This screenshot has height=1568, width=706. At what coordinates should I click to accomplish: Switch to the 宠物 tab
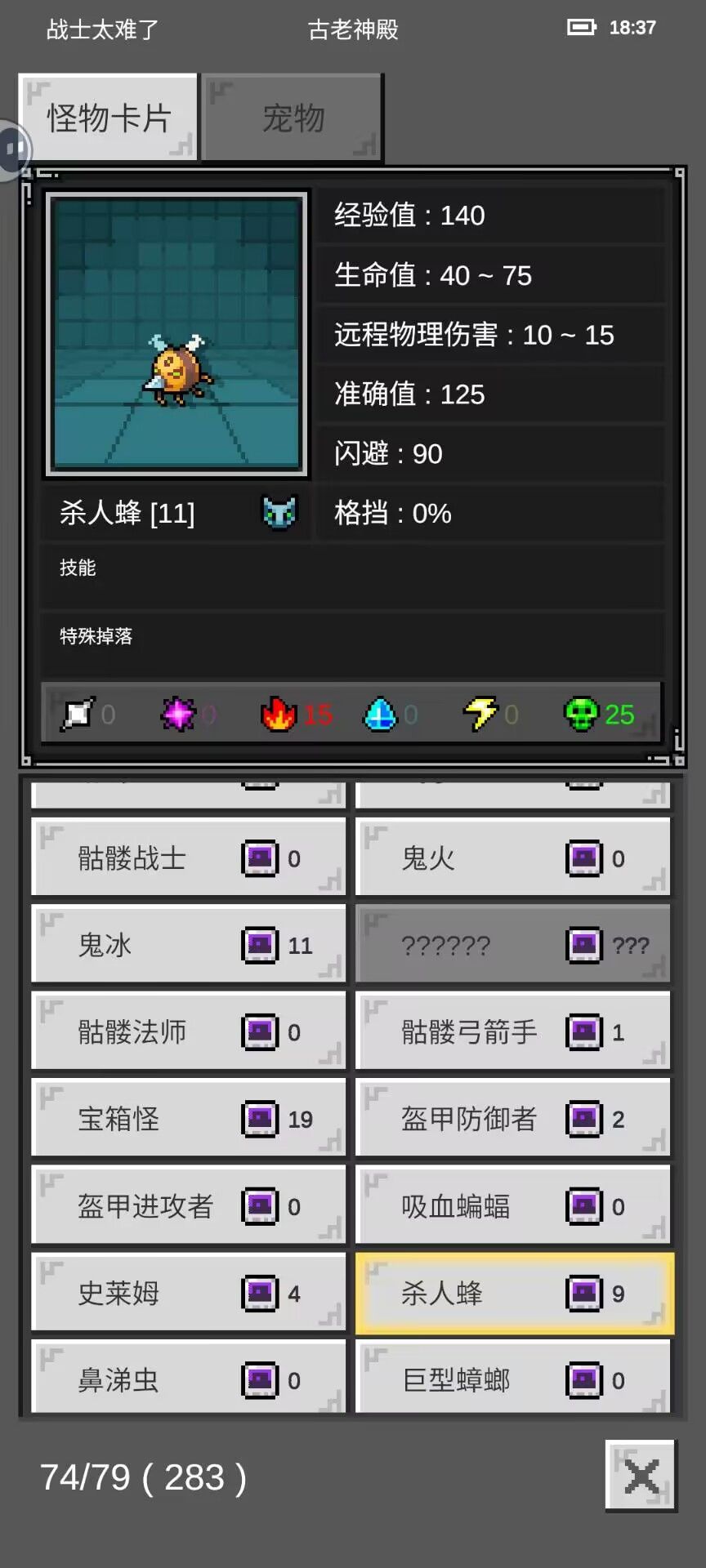point(292,117)
